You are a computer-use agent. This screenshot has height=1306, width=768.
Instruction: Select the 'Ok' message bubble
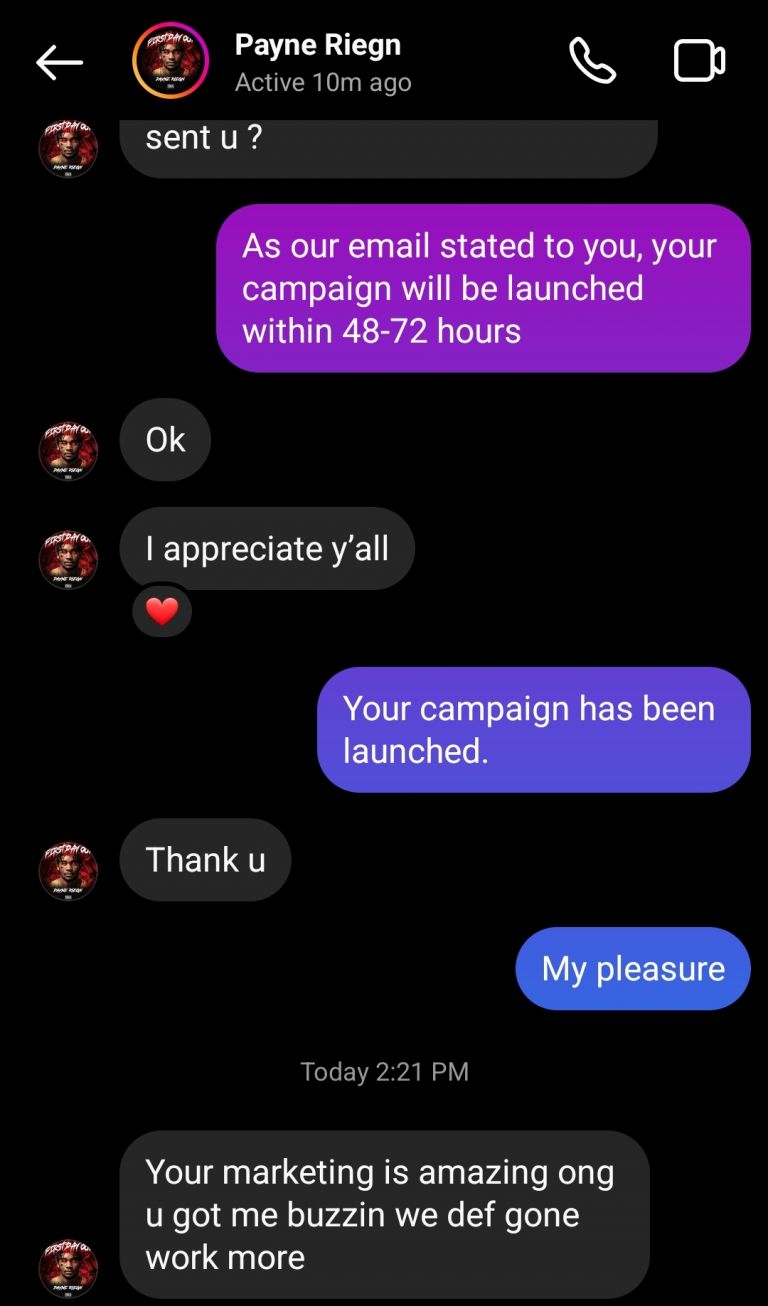(x=164, y=439)
